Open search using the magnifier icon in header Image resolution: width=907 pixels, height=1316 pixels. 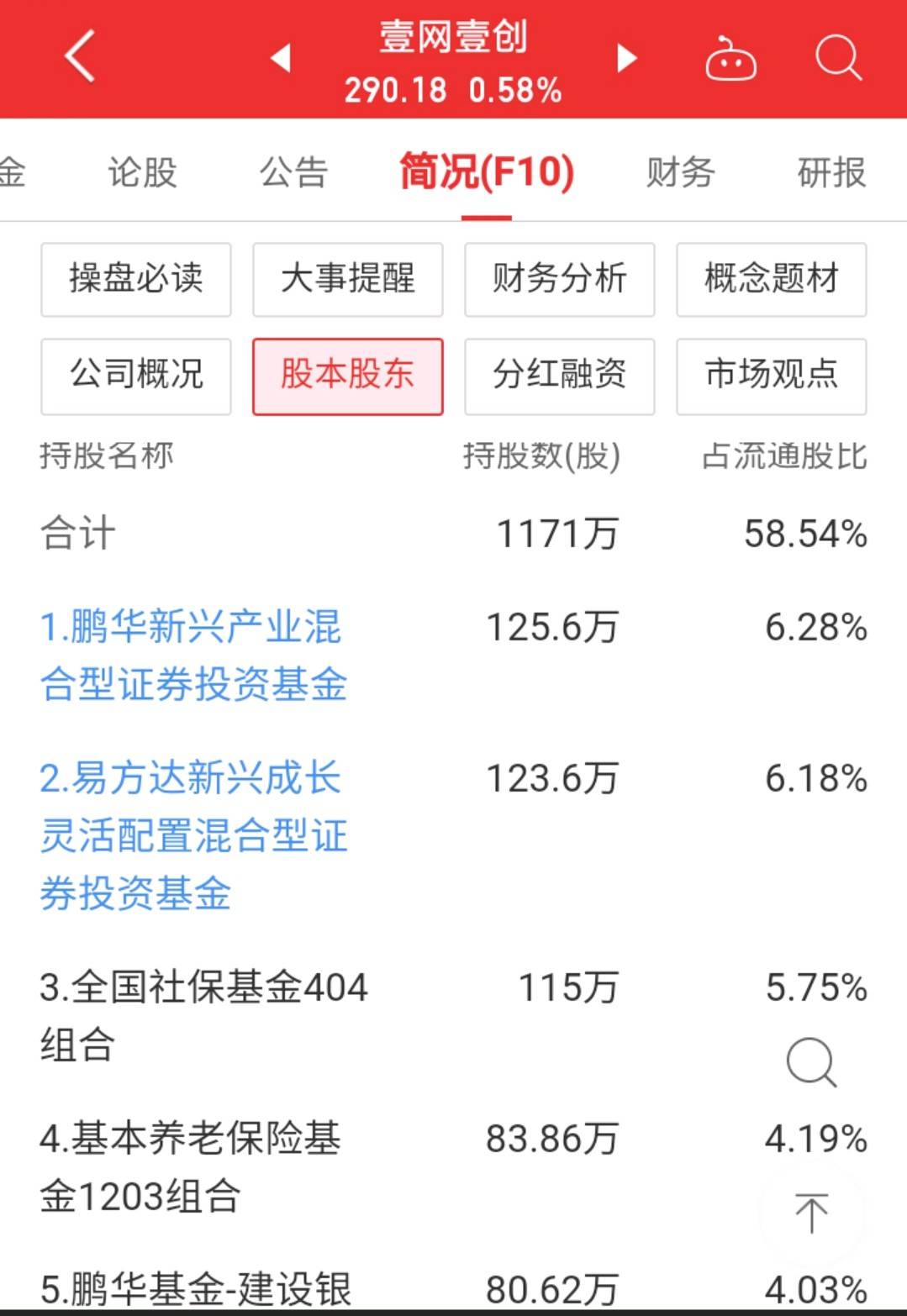click(x=837, y=57)
